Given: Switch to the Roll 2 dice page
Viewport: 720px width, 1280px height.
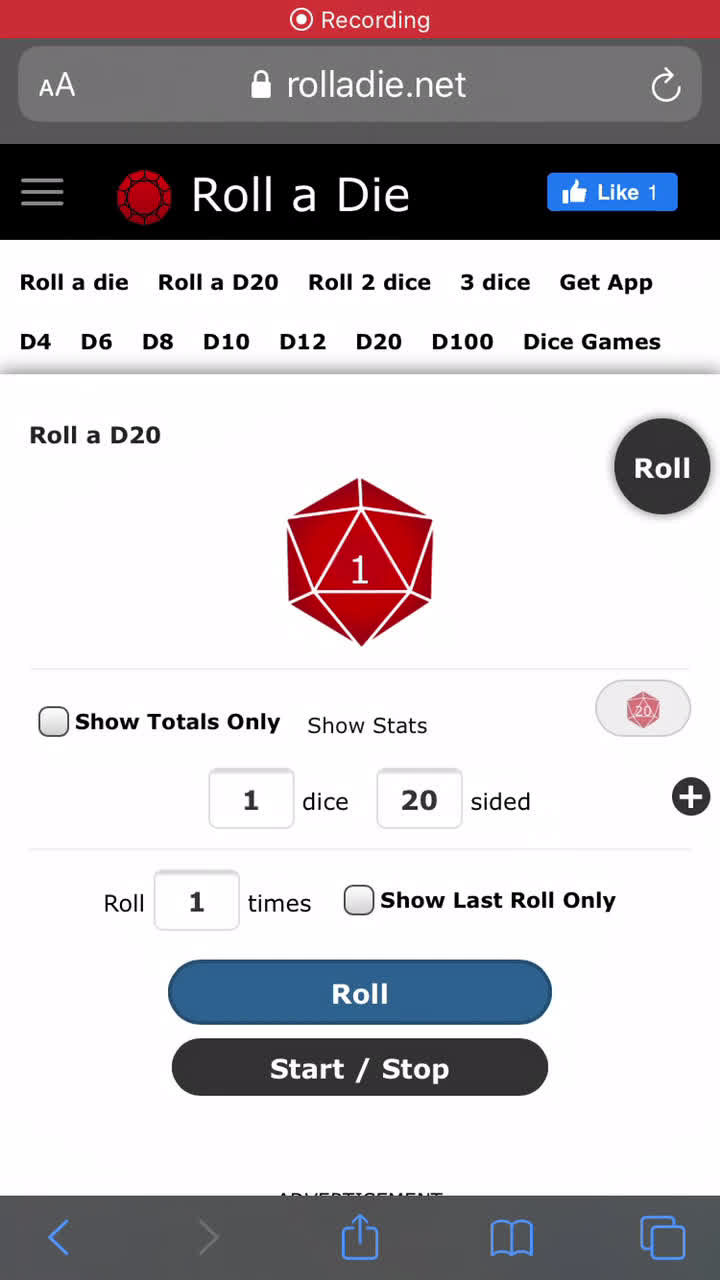Looking at the screenshot, I should [369, 282].
